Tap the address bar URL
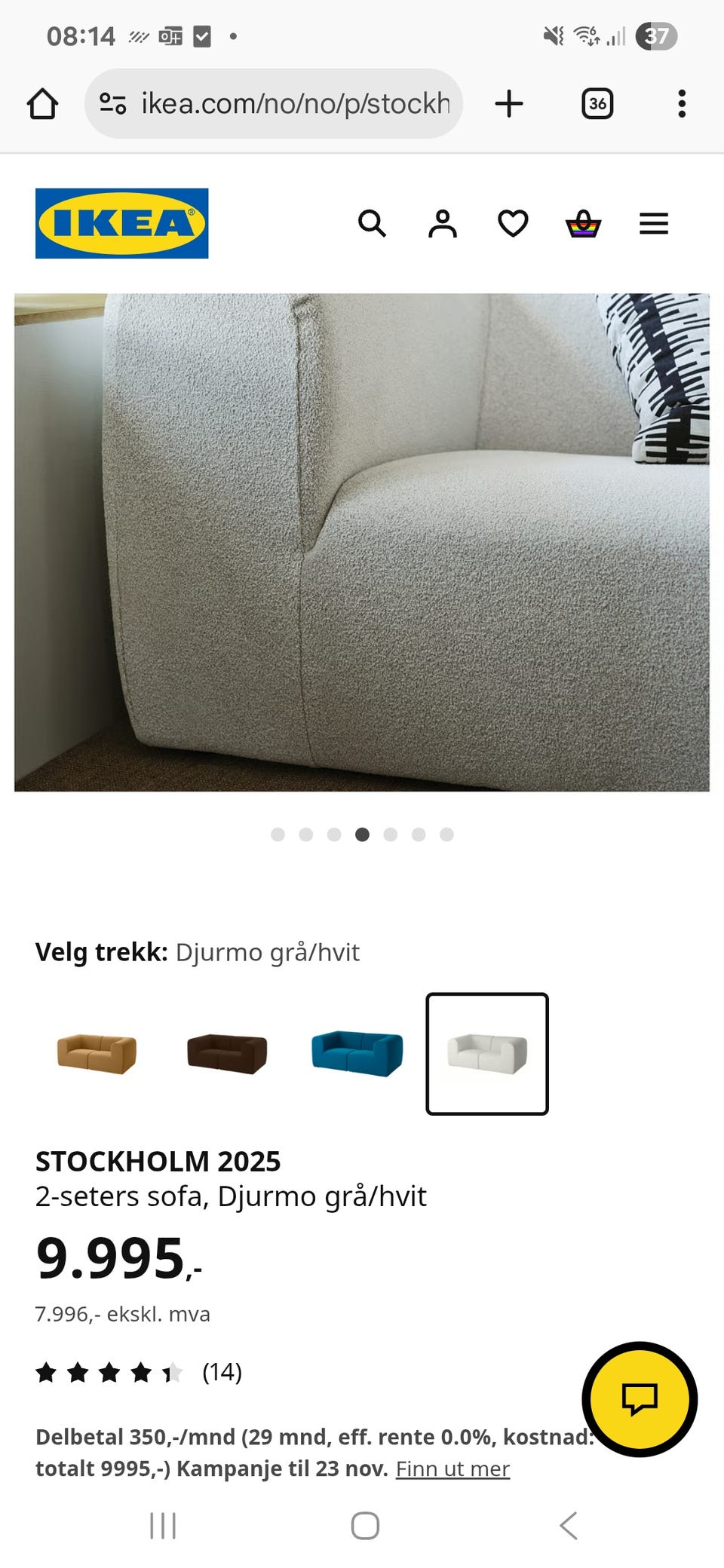This screenshot has height=1568, width=724. point(294,104)
